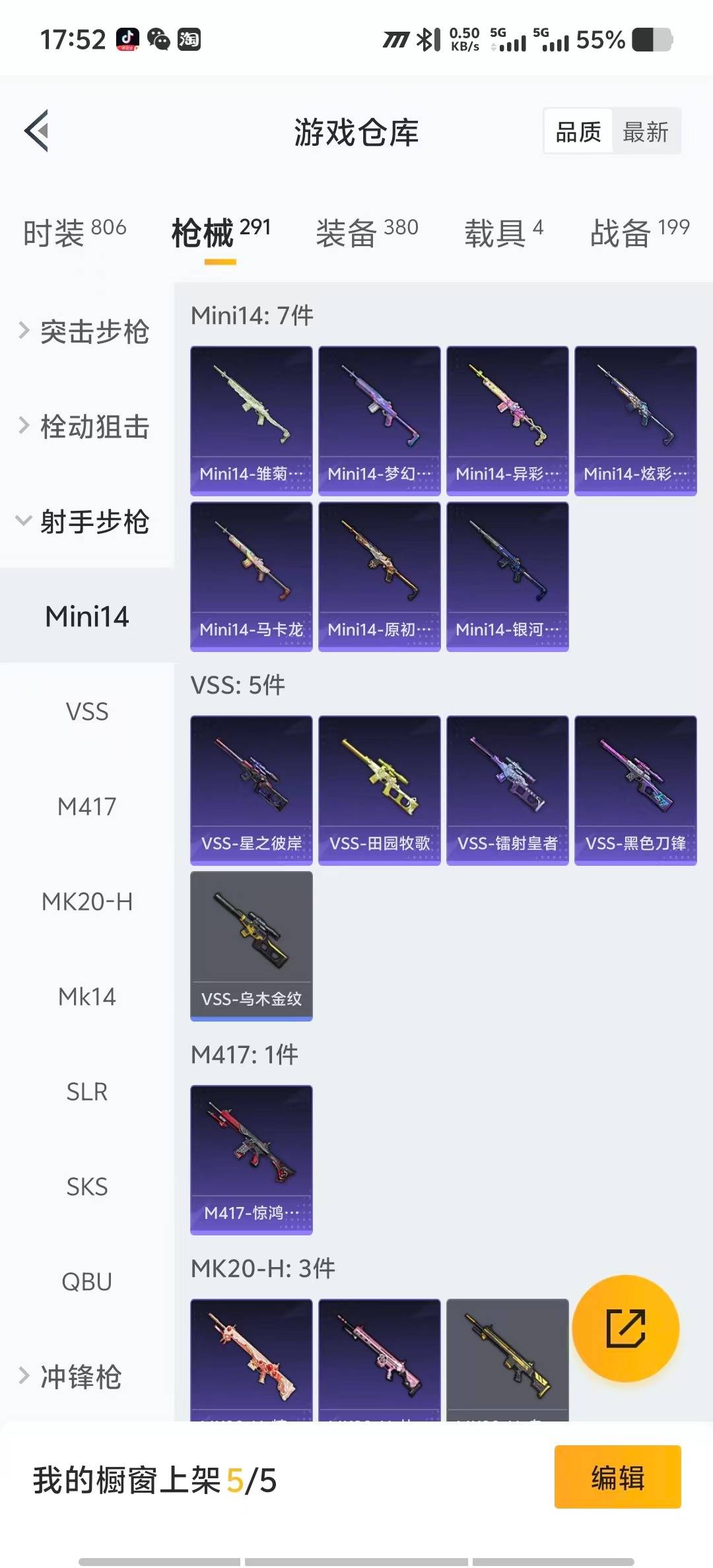Tap the back arrow to exit warehouse
Screen dimensions: 713x1568
[x=38, y=131]
